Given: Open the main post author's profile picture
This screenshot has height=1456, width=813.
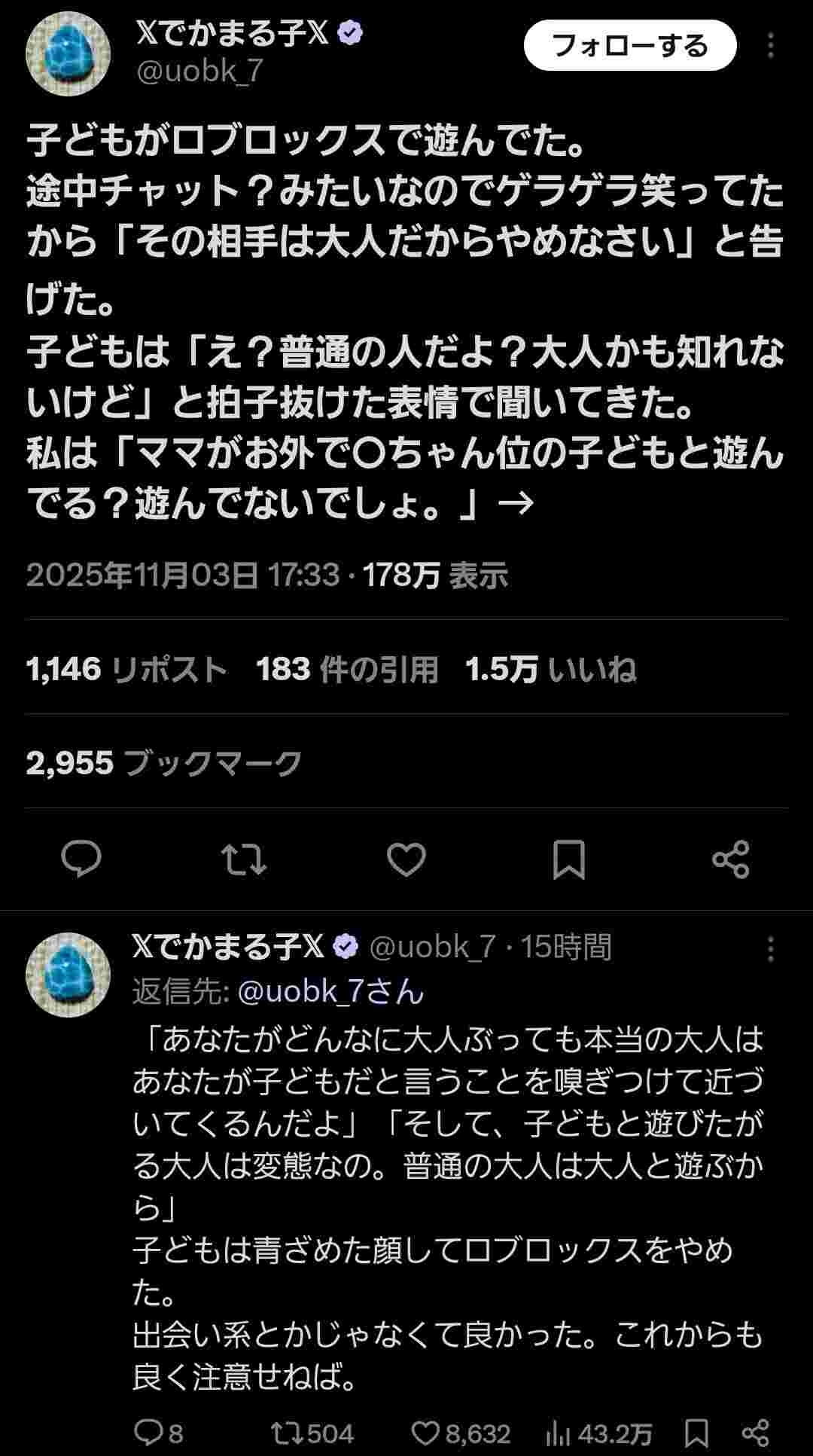Looking at the screenshot, I should [x=69, y=53].
